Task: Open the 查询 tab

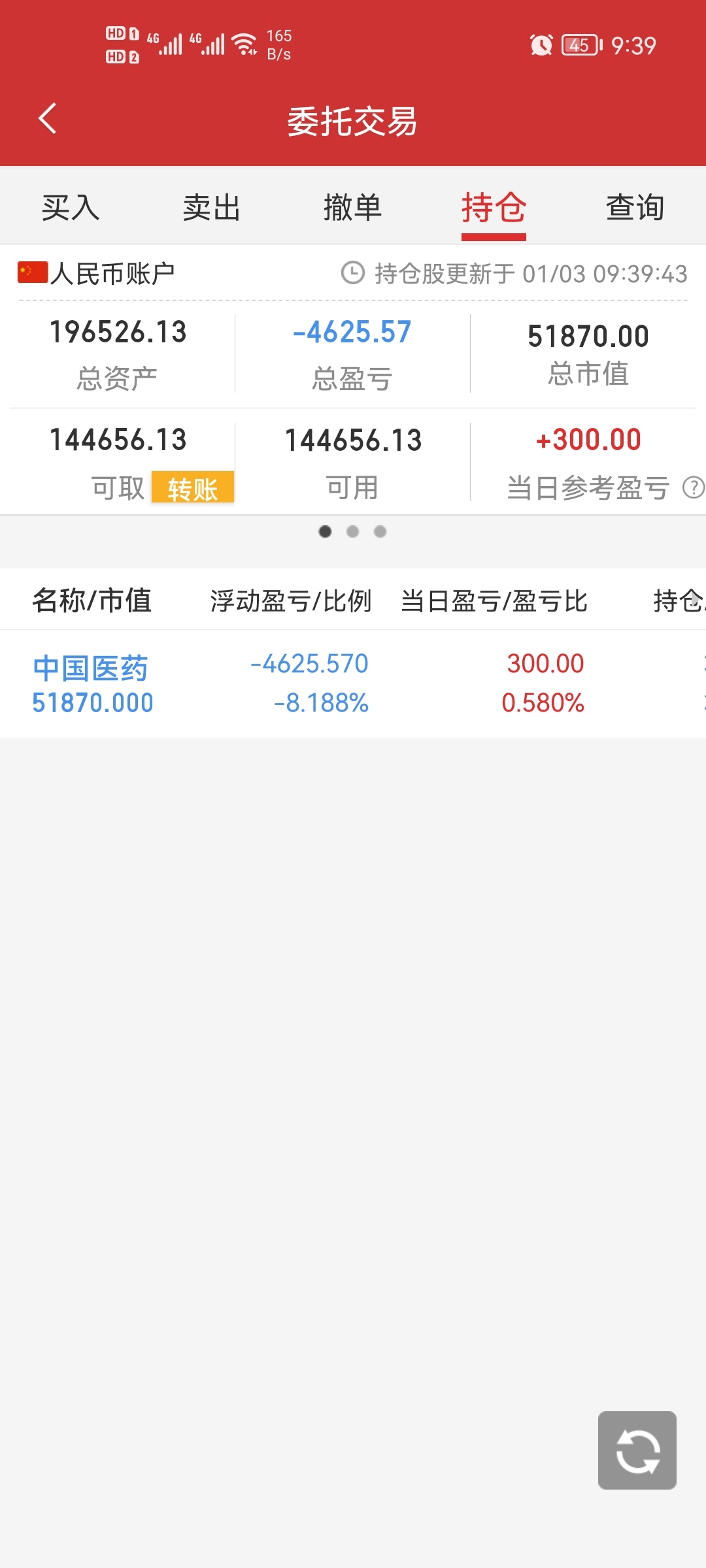Action: tap(635, 208)
